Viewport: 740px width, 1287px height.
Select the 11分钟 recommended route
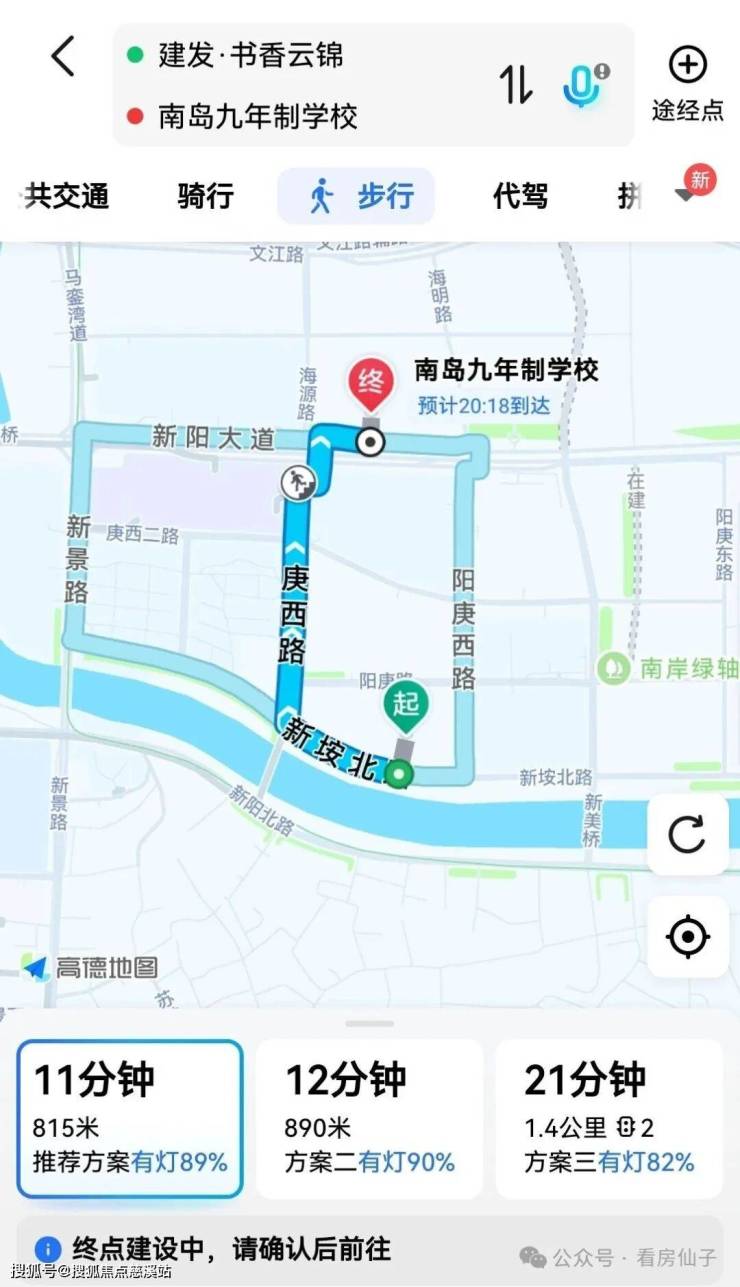click(130, 1118)
